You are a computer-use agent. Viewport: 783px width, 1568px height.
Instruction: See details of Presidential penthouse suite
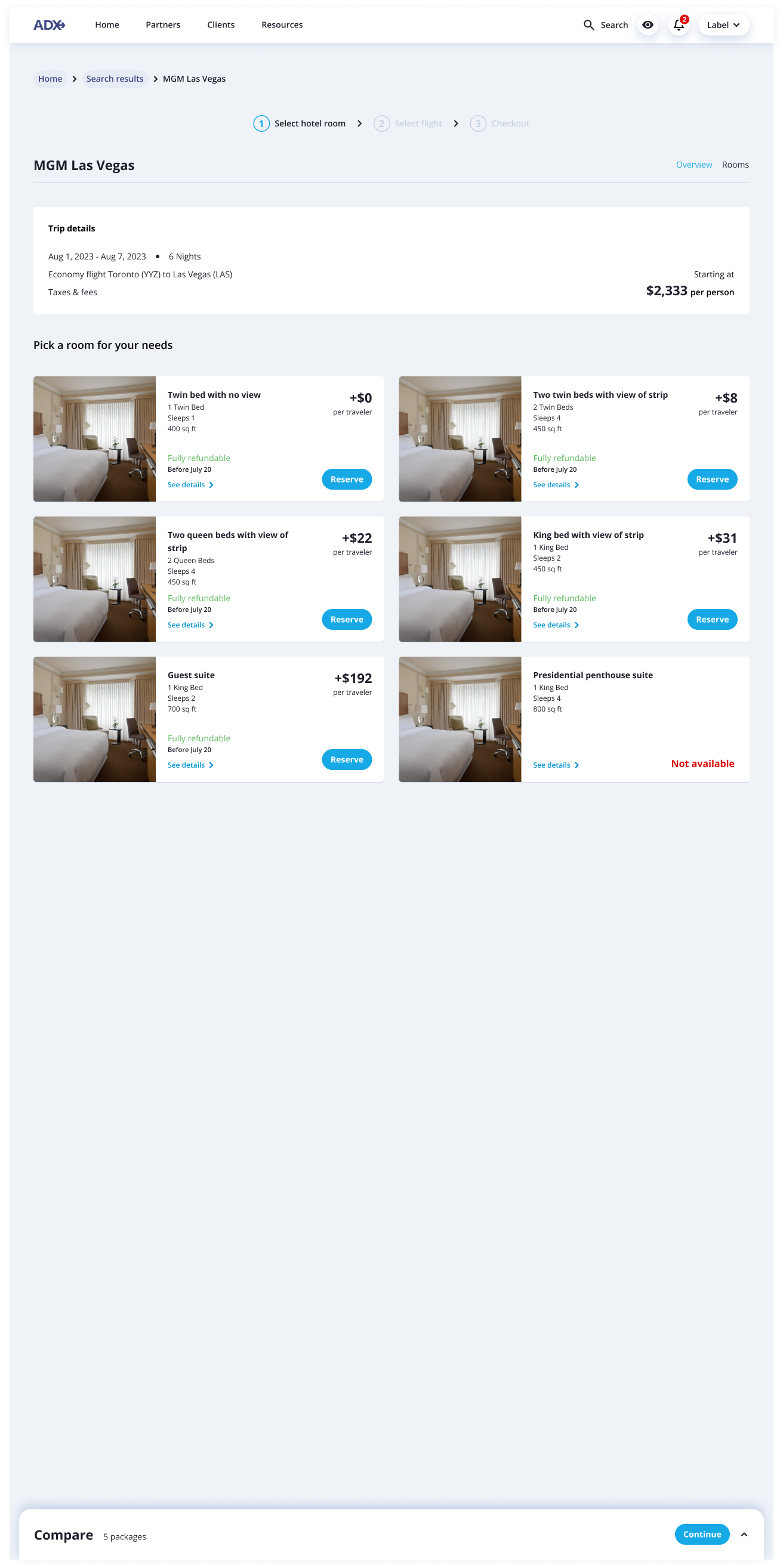pos(555,765)
